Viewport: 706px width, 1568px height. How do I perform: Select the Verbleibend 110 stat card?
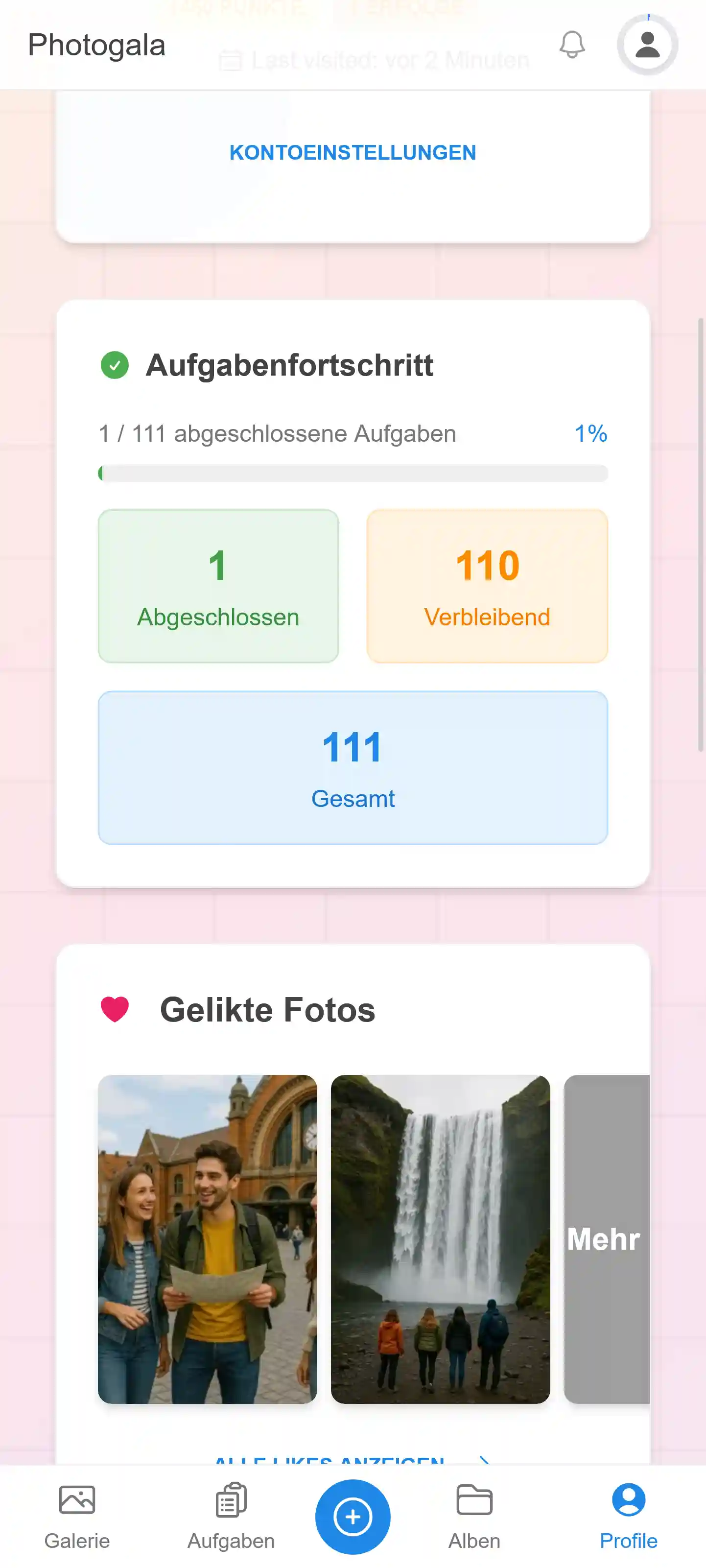coord(488,584)
